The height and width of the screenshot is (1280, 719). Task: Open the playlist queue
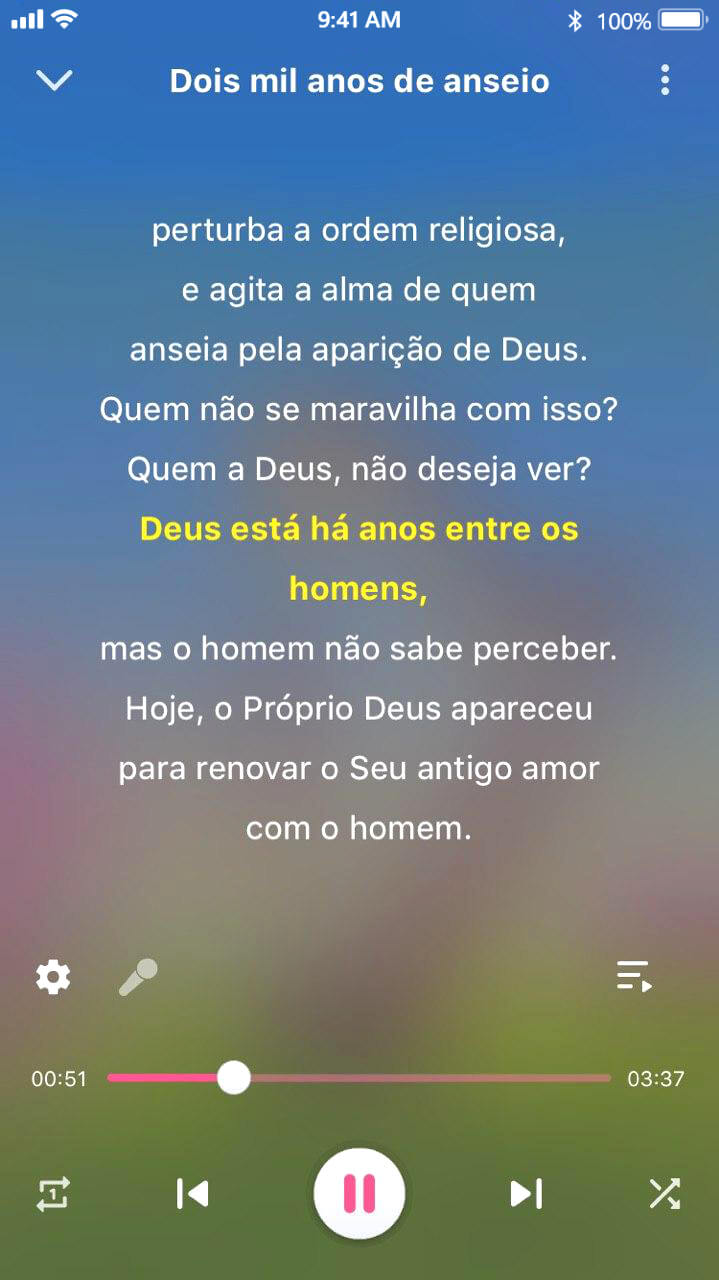coord(634,976)
